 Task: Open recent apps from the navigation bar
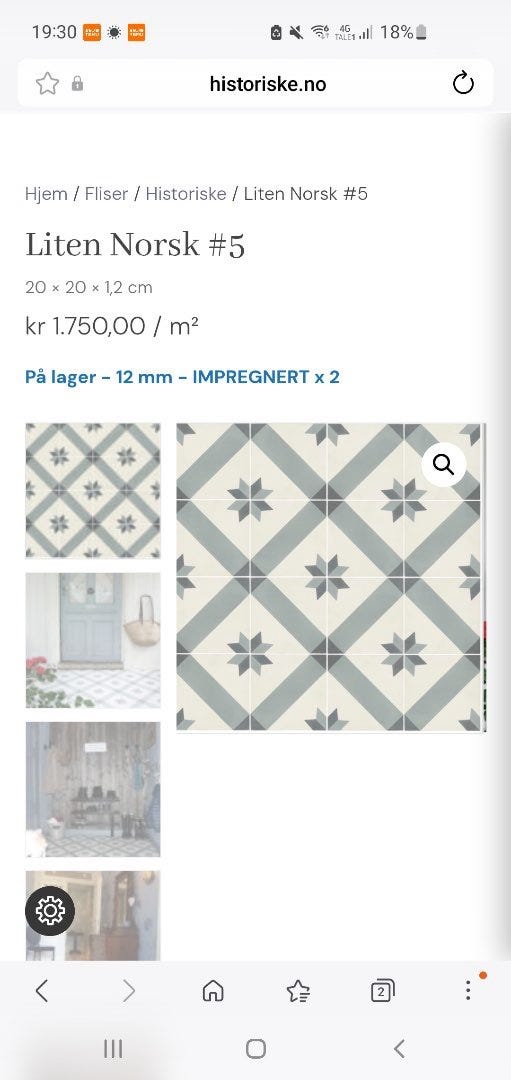[x=113, y=1049]
